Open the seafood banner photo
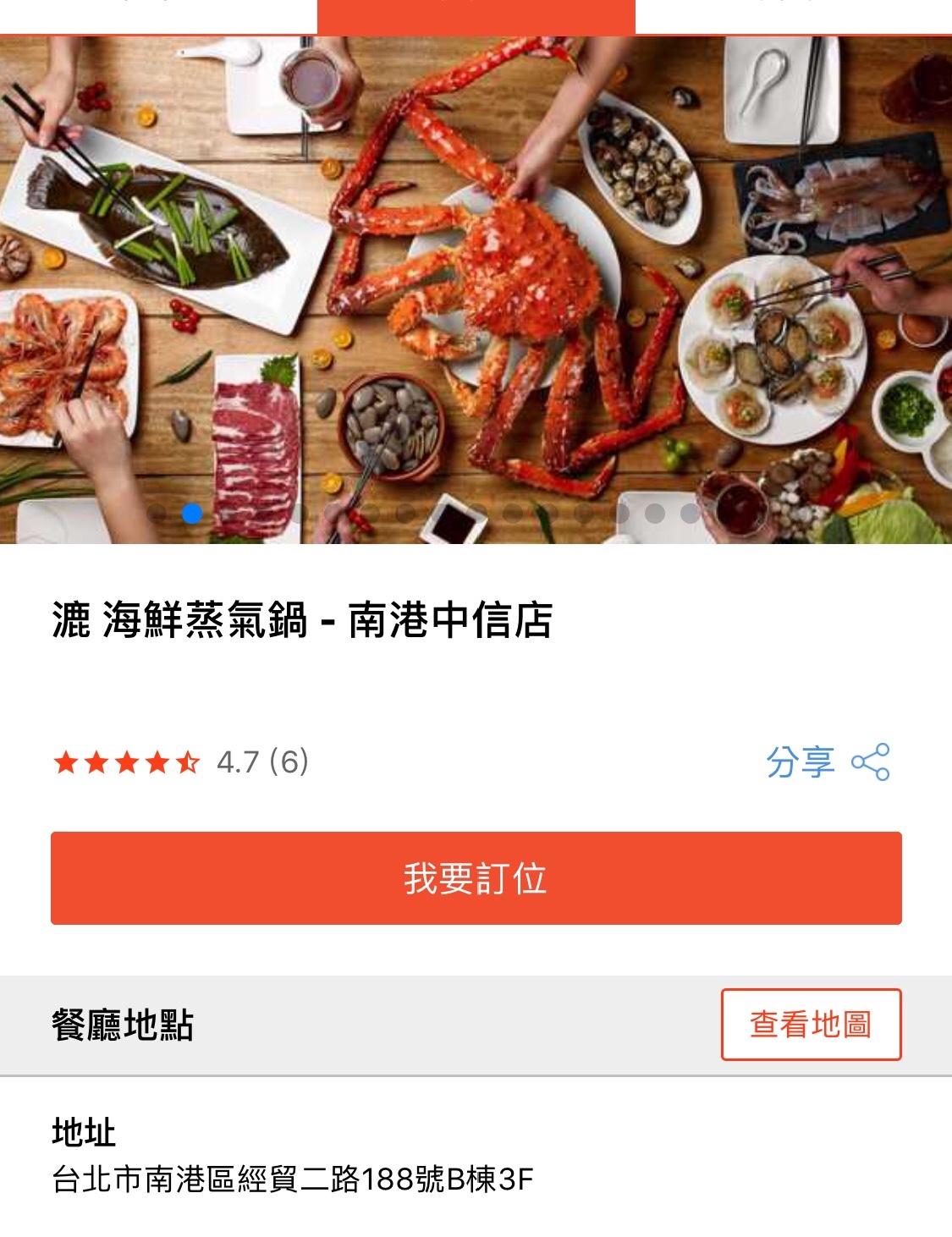 [x=476, y=288]
